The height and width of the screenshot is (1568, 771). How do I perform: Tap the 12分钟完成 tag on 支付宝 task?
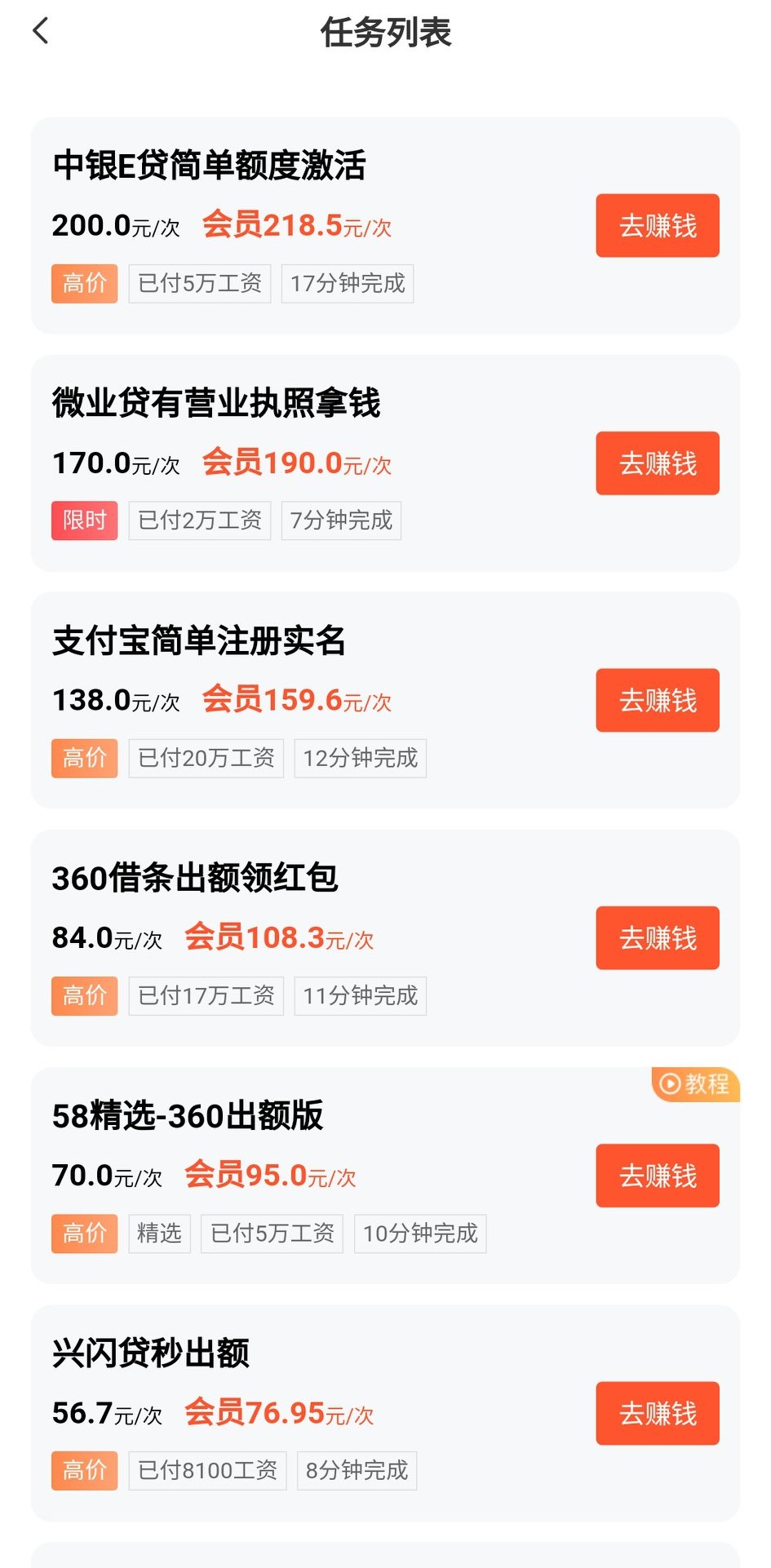tap(360, 758)
